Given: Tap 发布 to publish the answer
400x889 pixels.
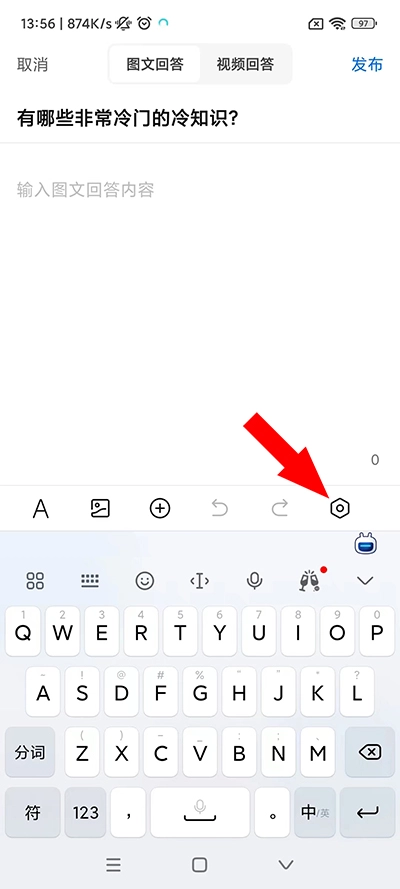Looking at the screenshot, I should coord(367,65).
